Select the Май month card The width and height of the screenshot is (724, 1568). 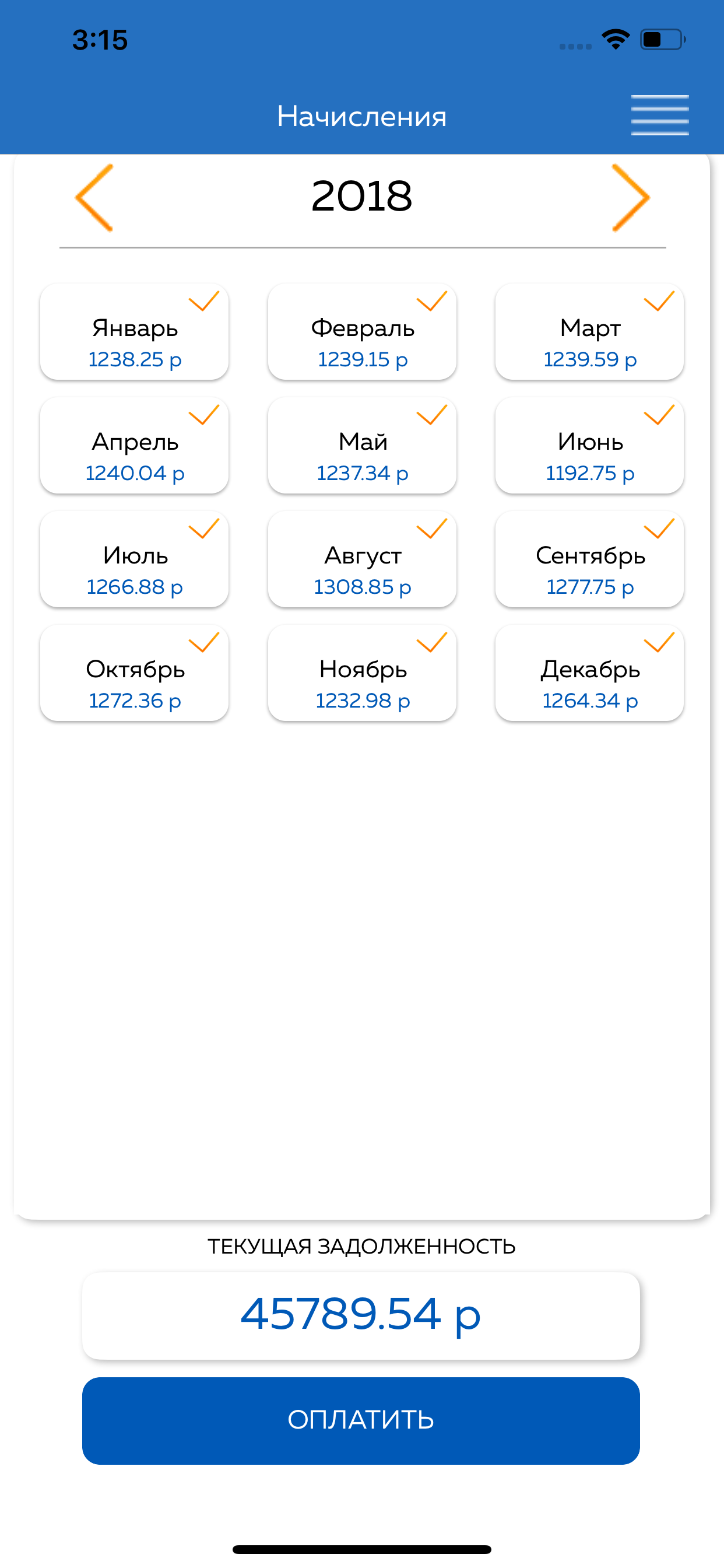pos(361,446)
